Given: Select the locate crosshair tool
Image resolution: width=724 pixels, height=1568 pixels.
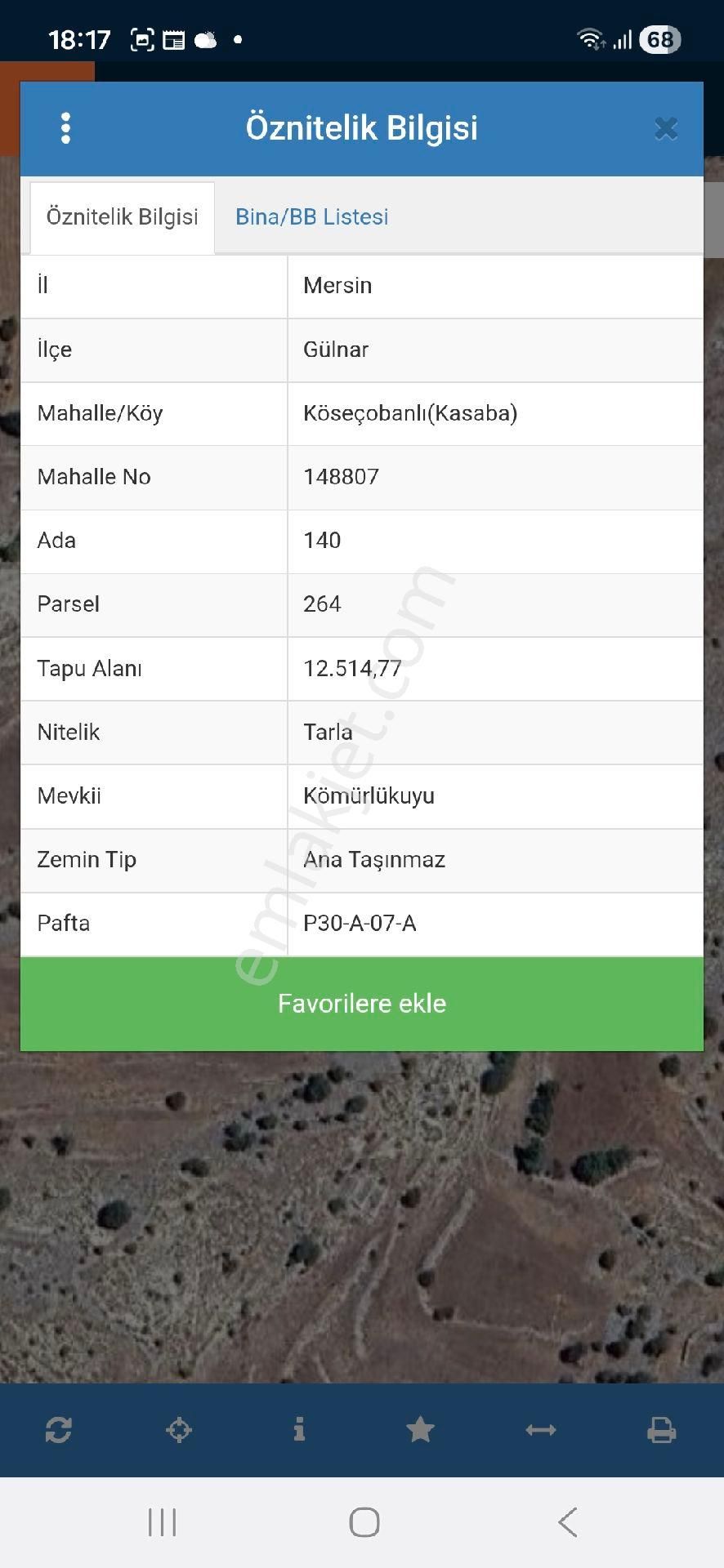Looking at the screenshot, I should (179, 1430).
